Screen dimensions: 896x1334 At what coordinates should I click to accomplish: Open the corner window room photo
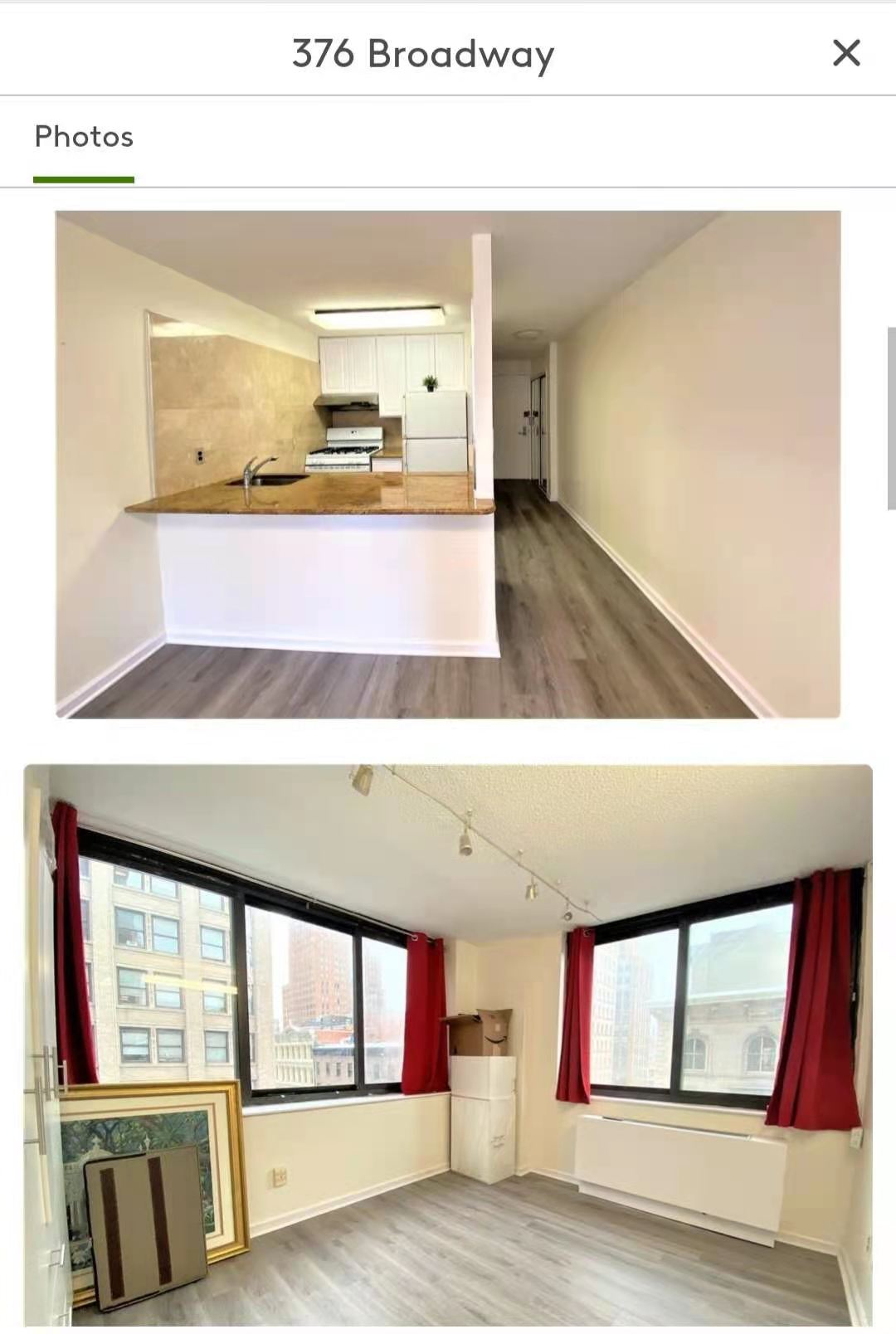click(448, 1045)
